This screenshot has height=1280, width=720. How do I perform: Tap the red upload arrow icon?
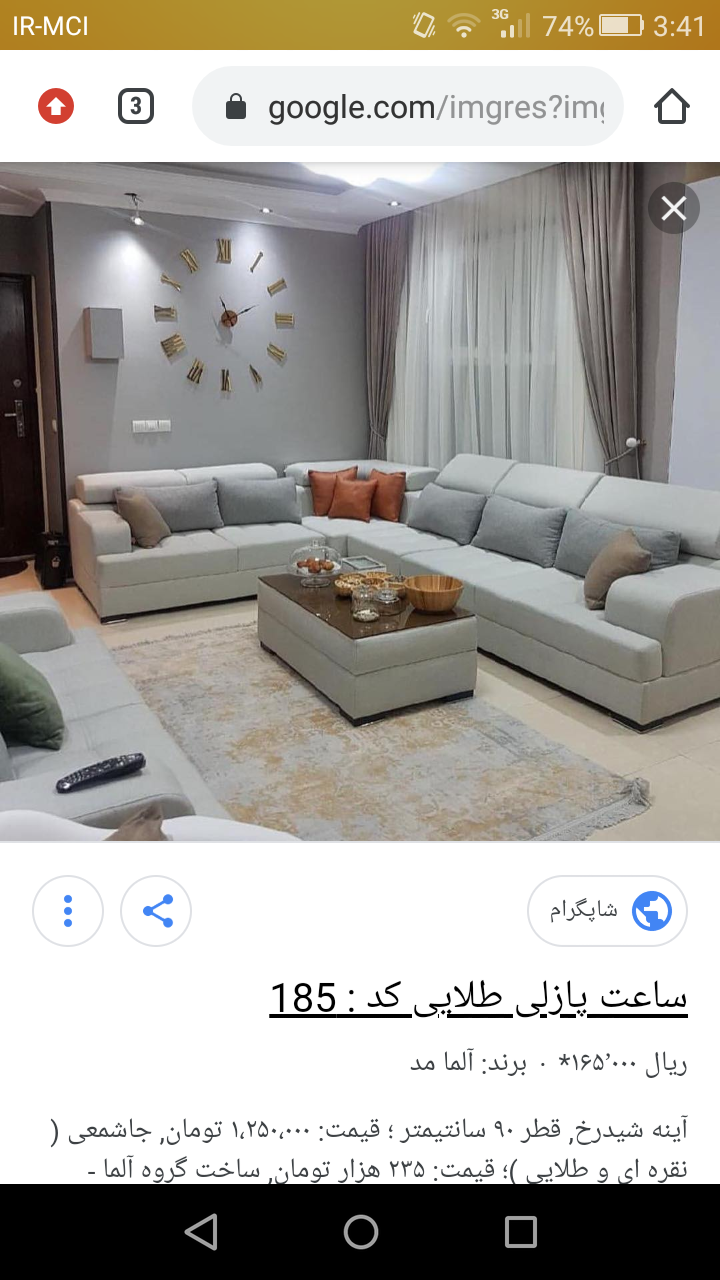pos(56,106)
